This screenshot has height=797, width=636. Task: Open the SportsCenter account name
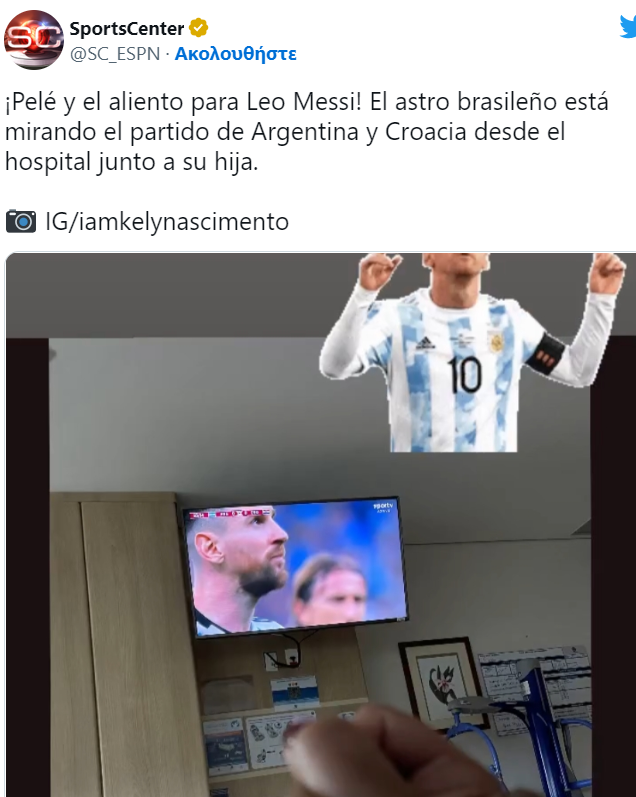pyautogui.click(x=126, y=29)
